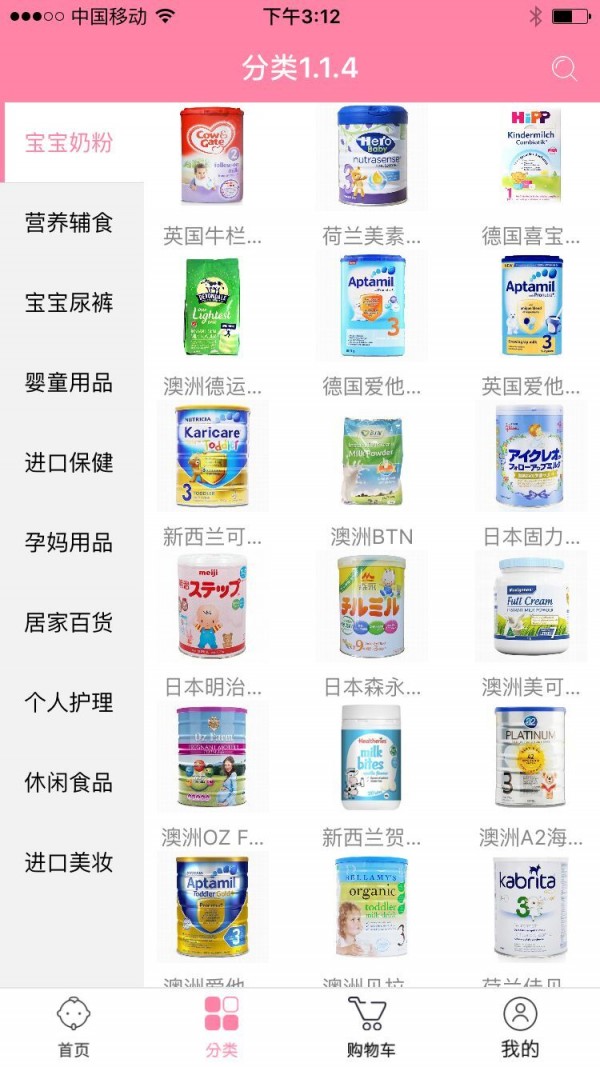Switch to the 我的 tab
The width and height of the screenshot is (600, 1067).
pyautogui.click(x=520, y=1027)
